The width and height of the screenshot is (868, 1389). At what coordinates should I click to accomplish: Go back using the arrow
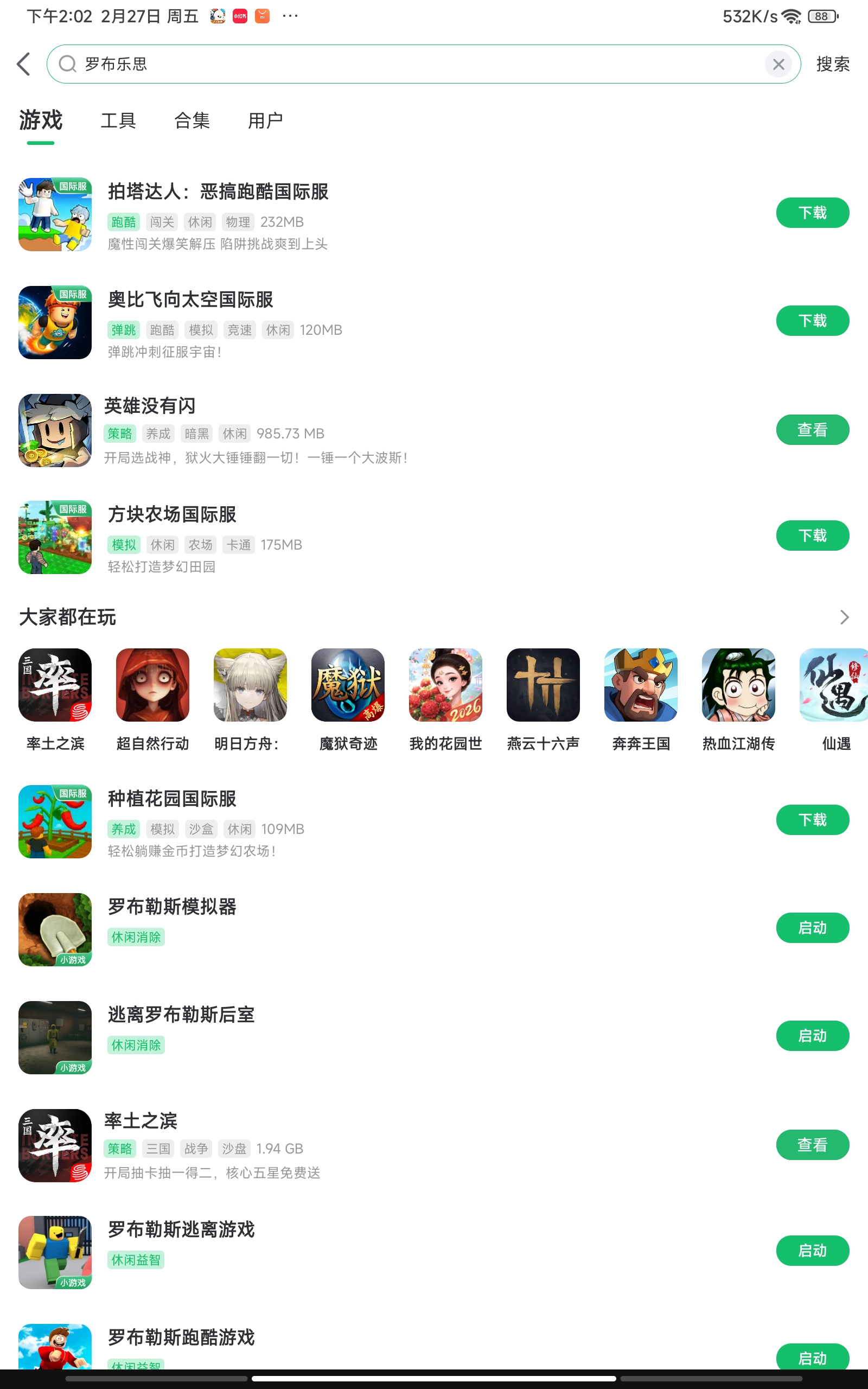23,63
